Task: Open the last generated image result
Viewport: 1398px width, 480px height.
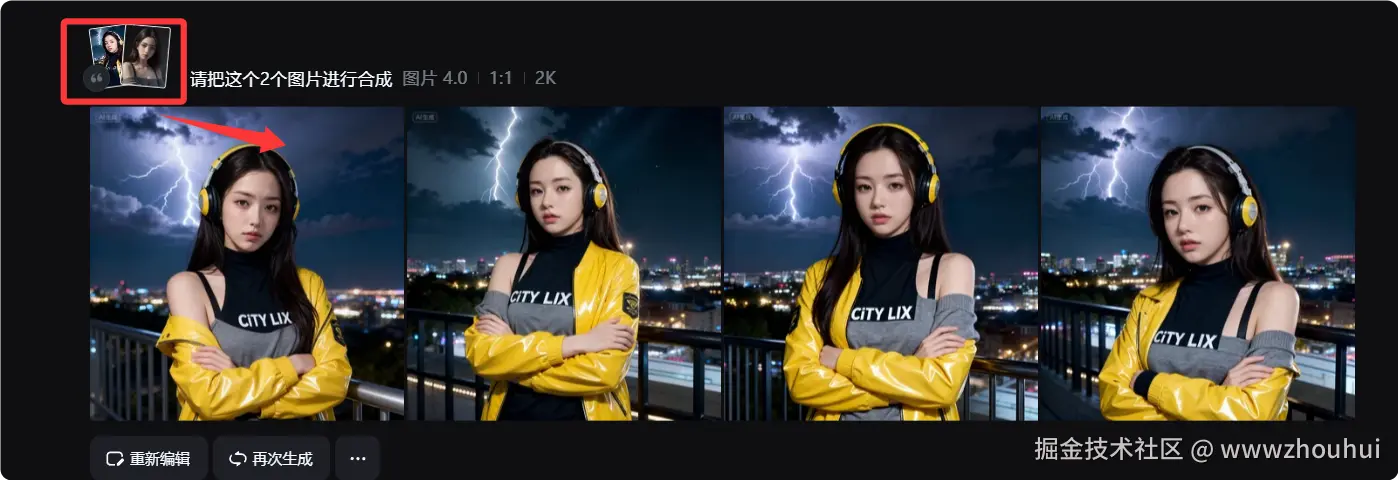Action: click(x=1197, y=264)
